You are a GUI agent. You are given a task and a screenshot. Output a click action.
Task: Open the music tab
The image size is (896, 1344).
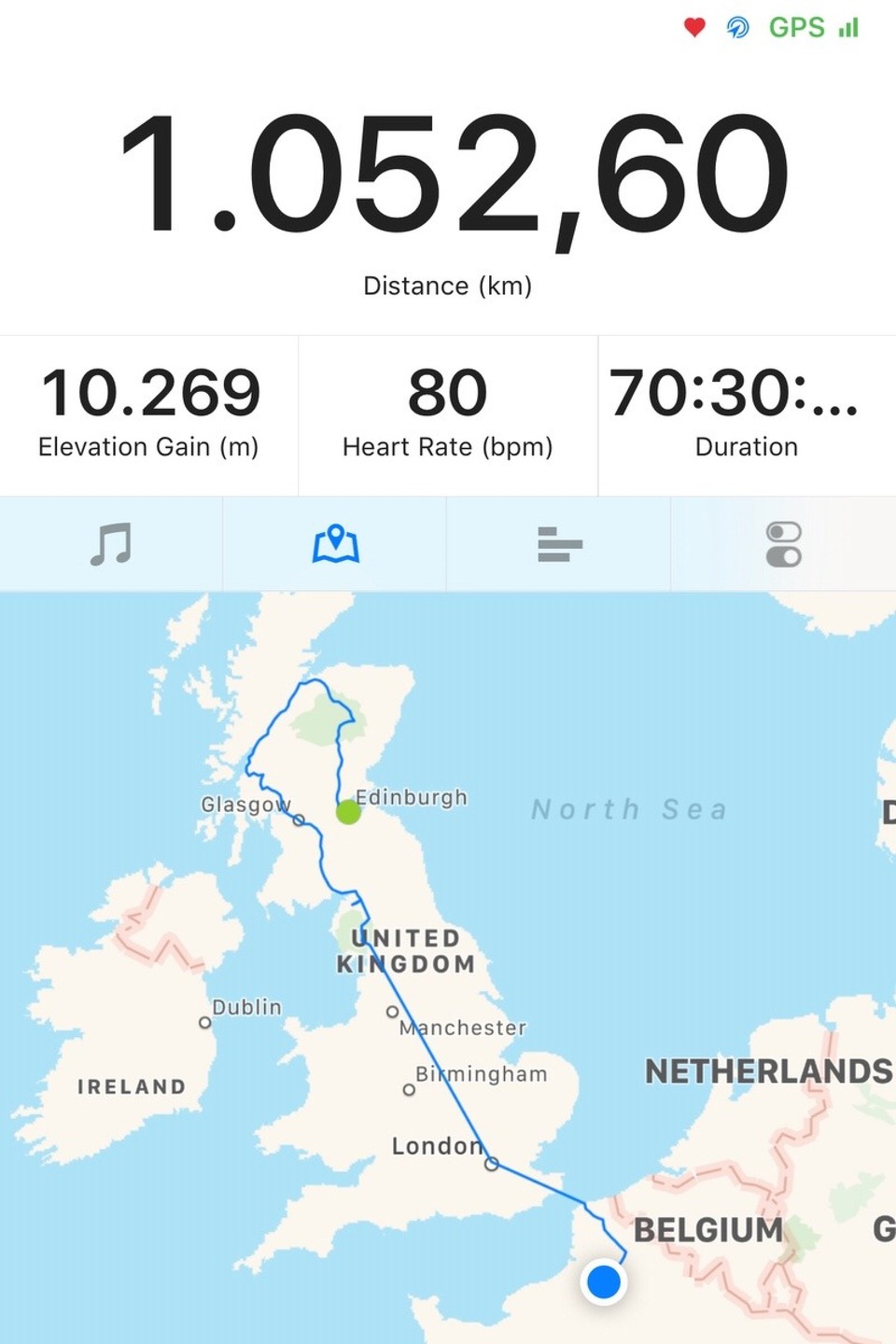(111, 543)
